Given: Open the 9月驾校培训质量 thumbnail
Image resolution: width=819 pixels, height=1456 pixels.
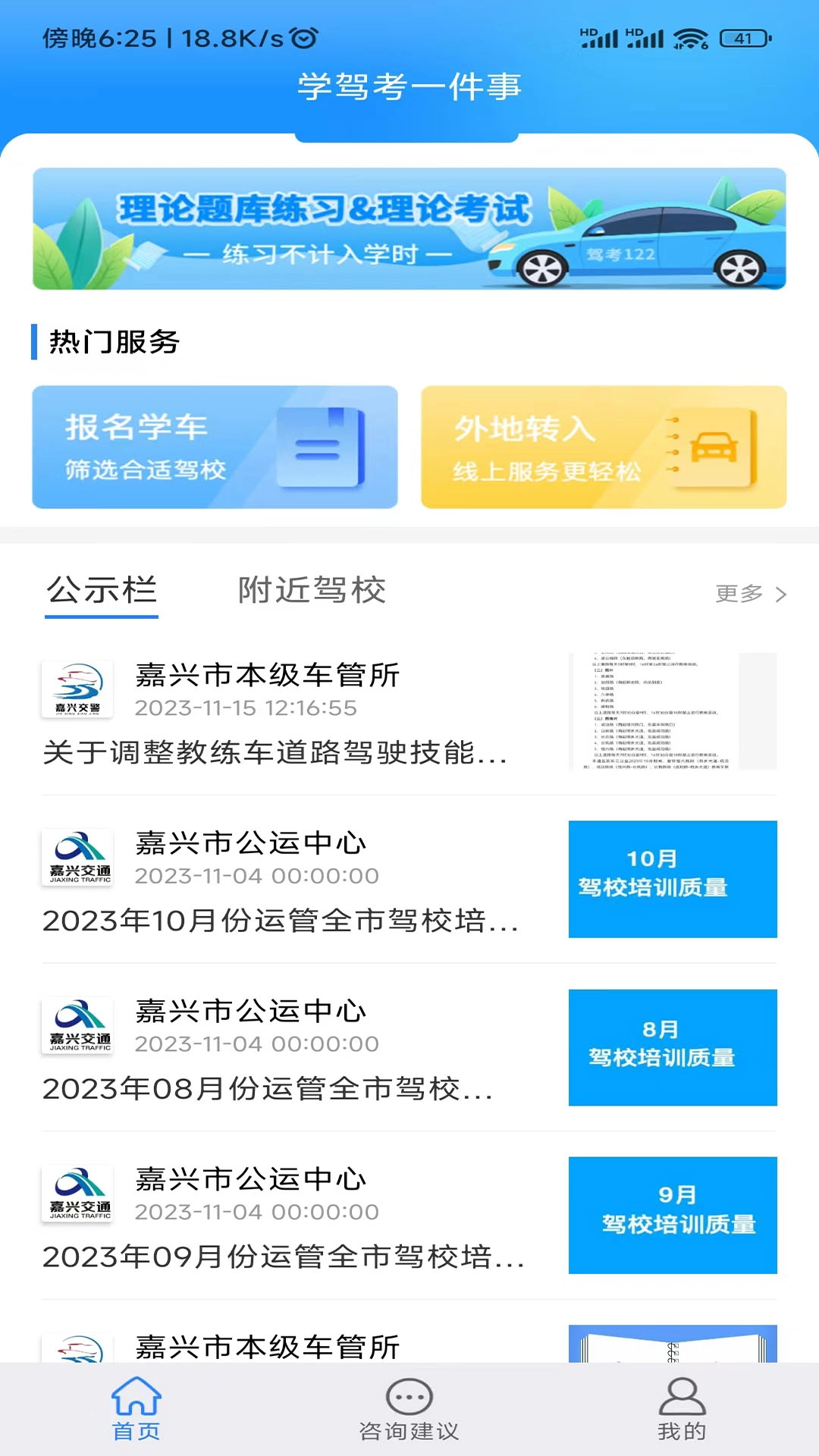Looking at the screenshot, I should [672, 1215].
